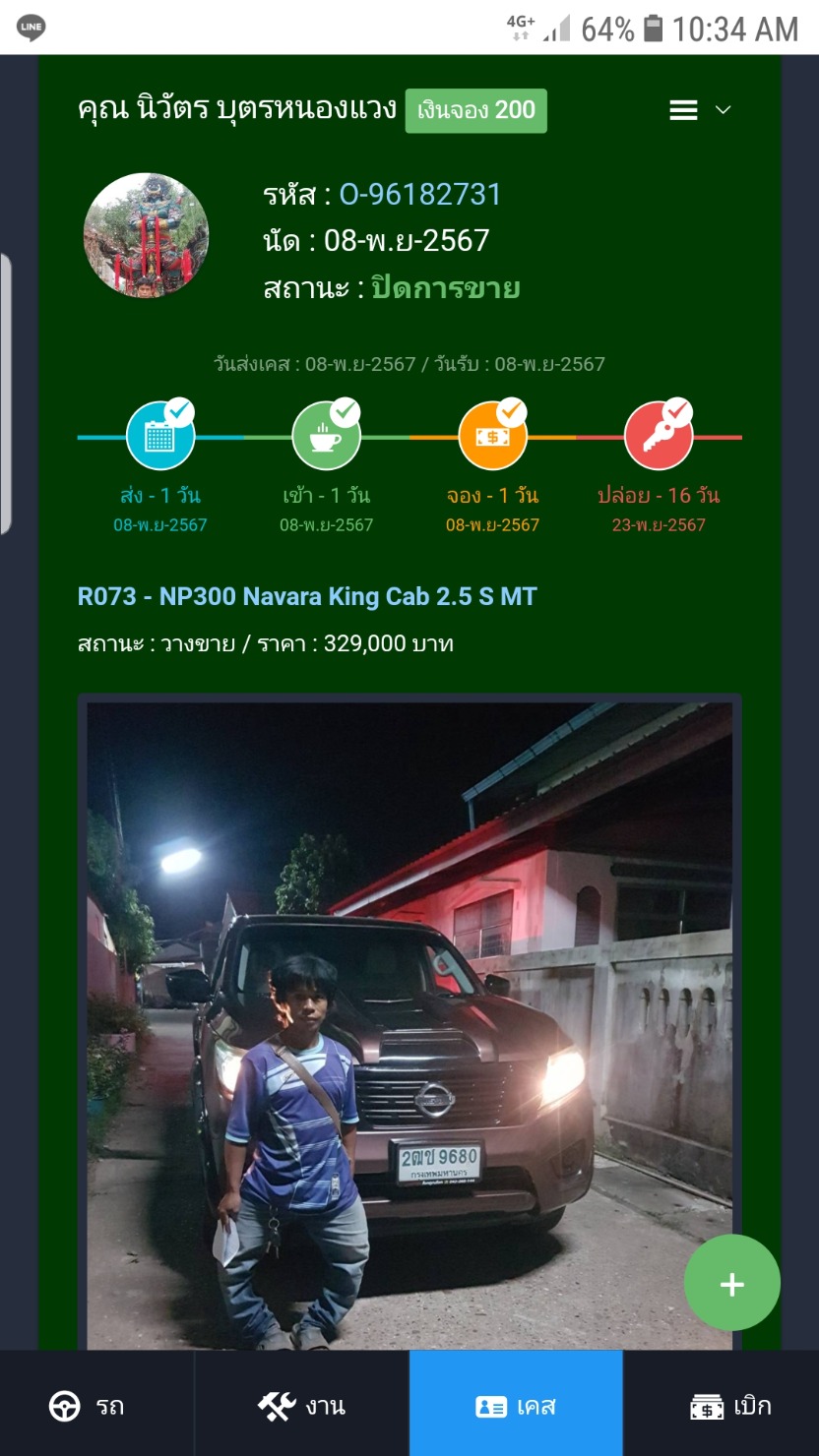Switch to the งาน tab
Screen dimensions: 819x1456
pos(301,1406)
